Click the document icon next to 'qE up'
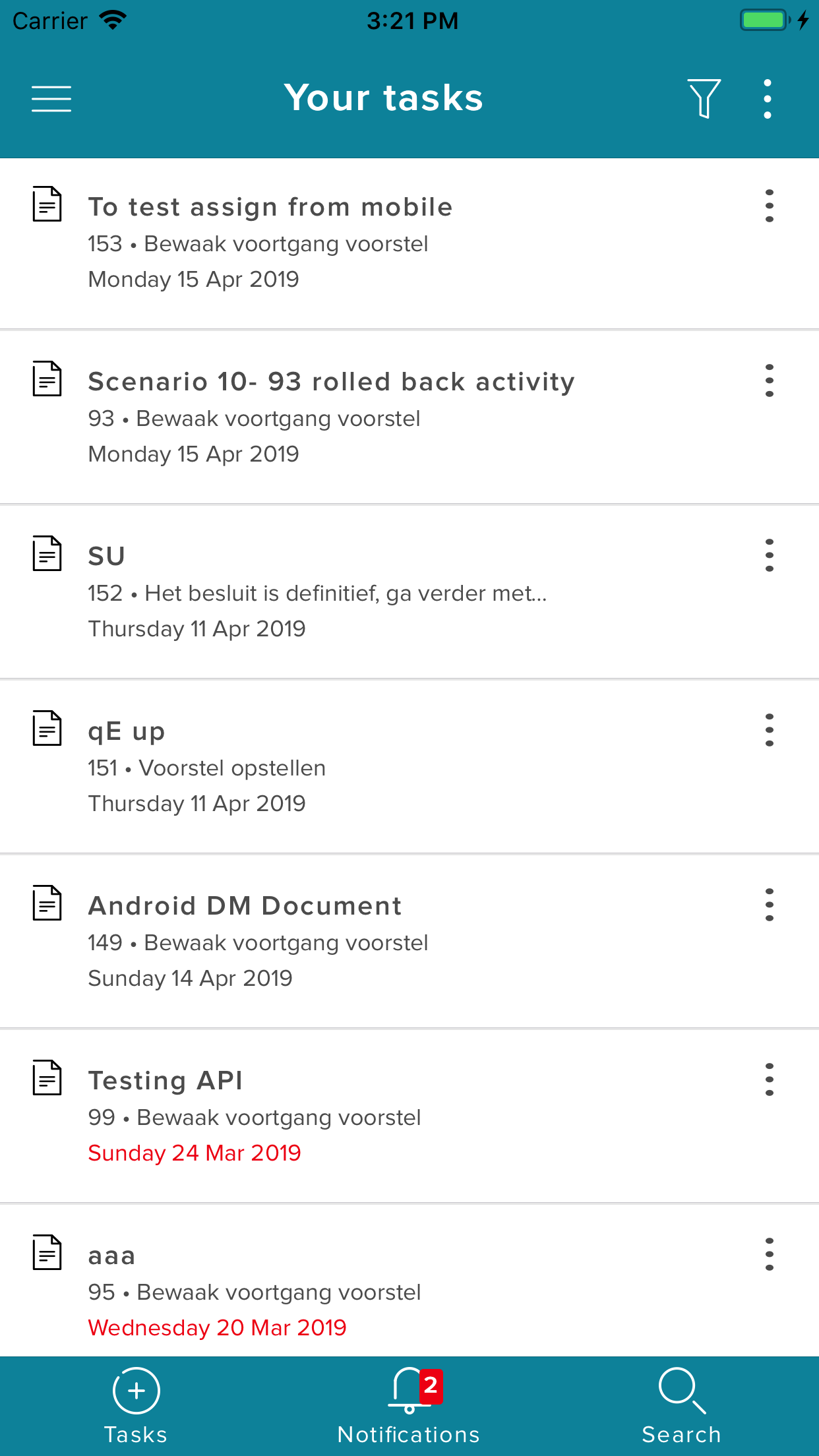The height and width of the screenshot is (1456, 819). pyautogui.click(x=46, y=729)
